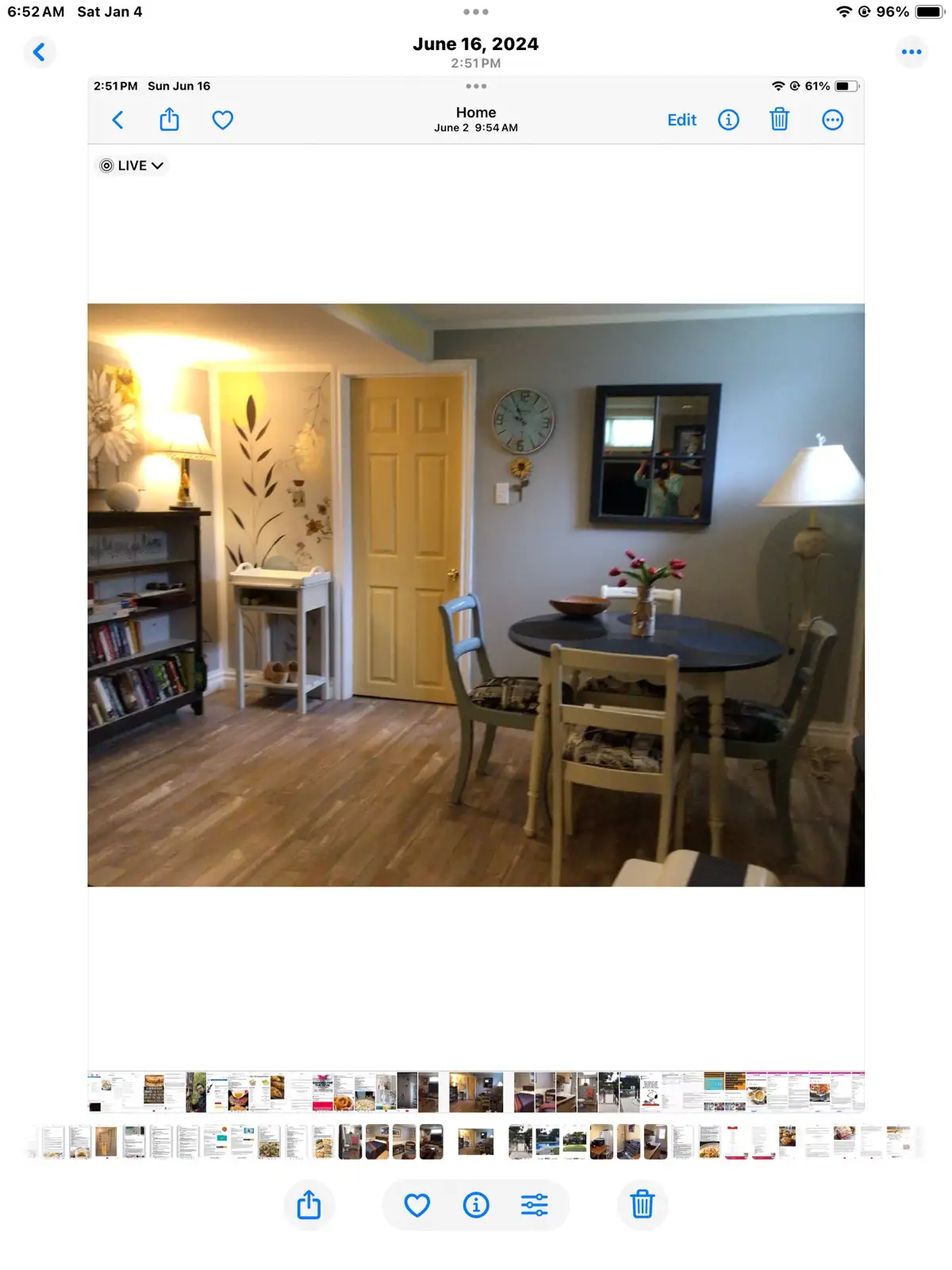The width and height of the screenshot is (952, 1270).
Task: Show photo info from the bottom toolbar
Action: coord(476,1205)
